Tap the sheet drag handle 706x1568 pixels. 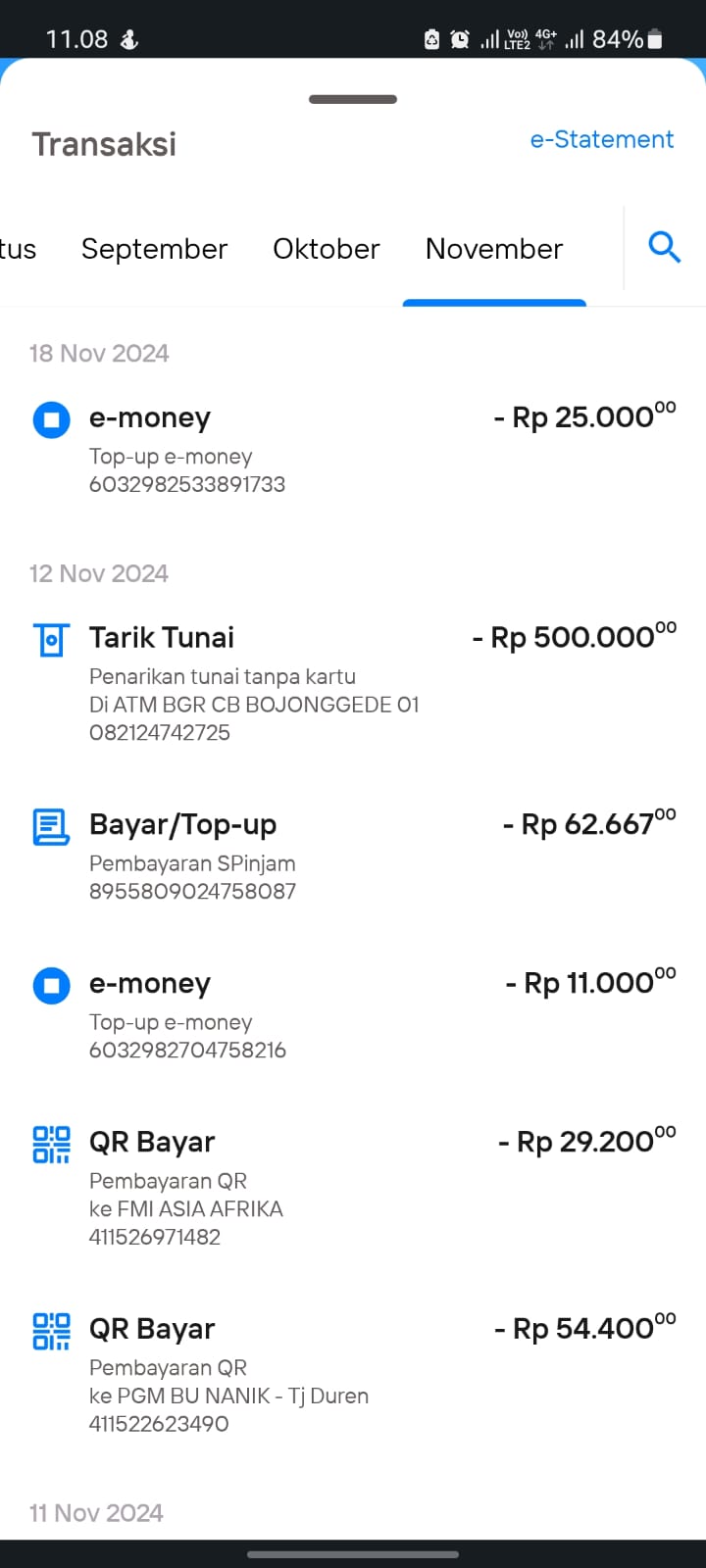[x=353, y=99]
